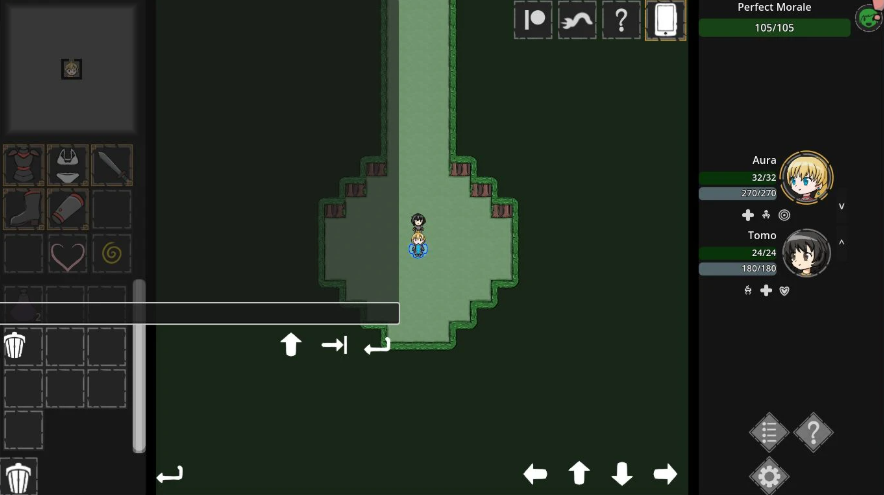Tap the tab key arrow
This screenshot has width=884, height=495.
point(334,346)
